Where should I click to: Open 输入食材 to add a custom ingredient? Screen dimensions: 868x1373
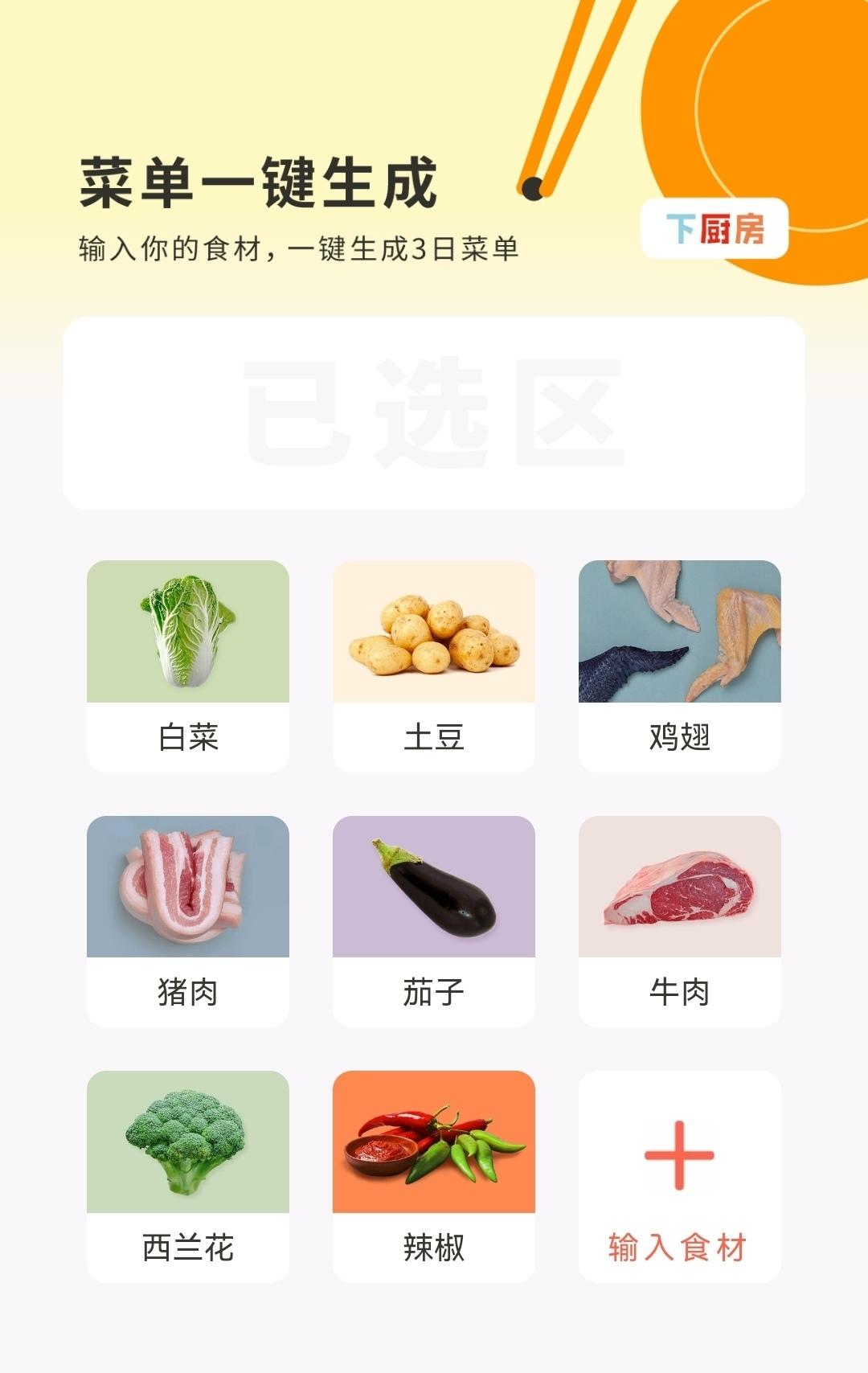pos(680,1175)
